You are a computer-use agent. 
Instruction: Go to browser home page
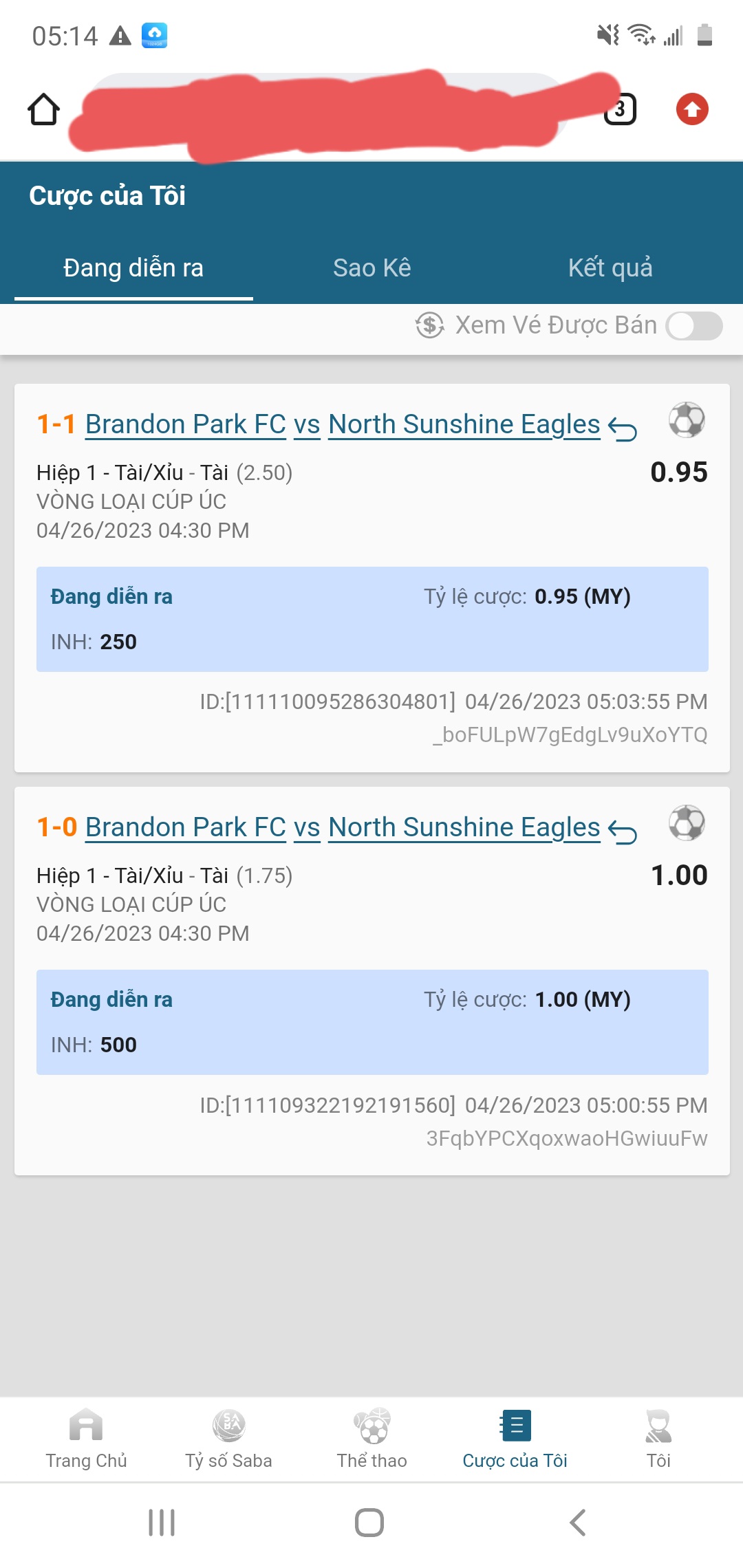click(43, 109)
